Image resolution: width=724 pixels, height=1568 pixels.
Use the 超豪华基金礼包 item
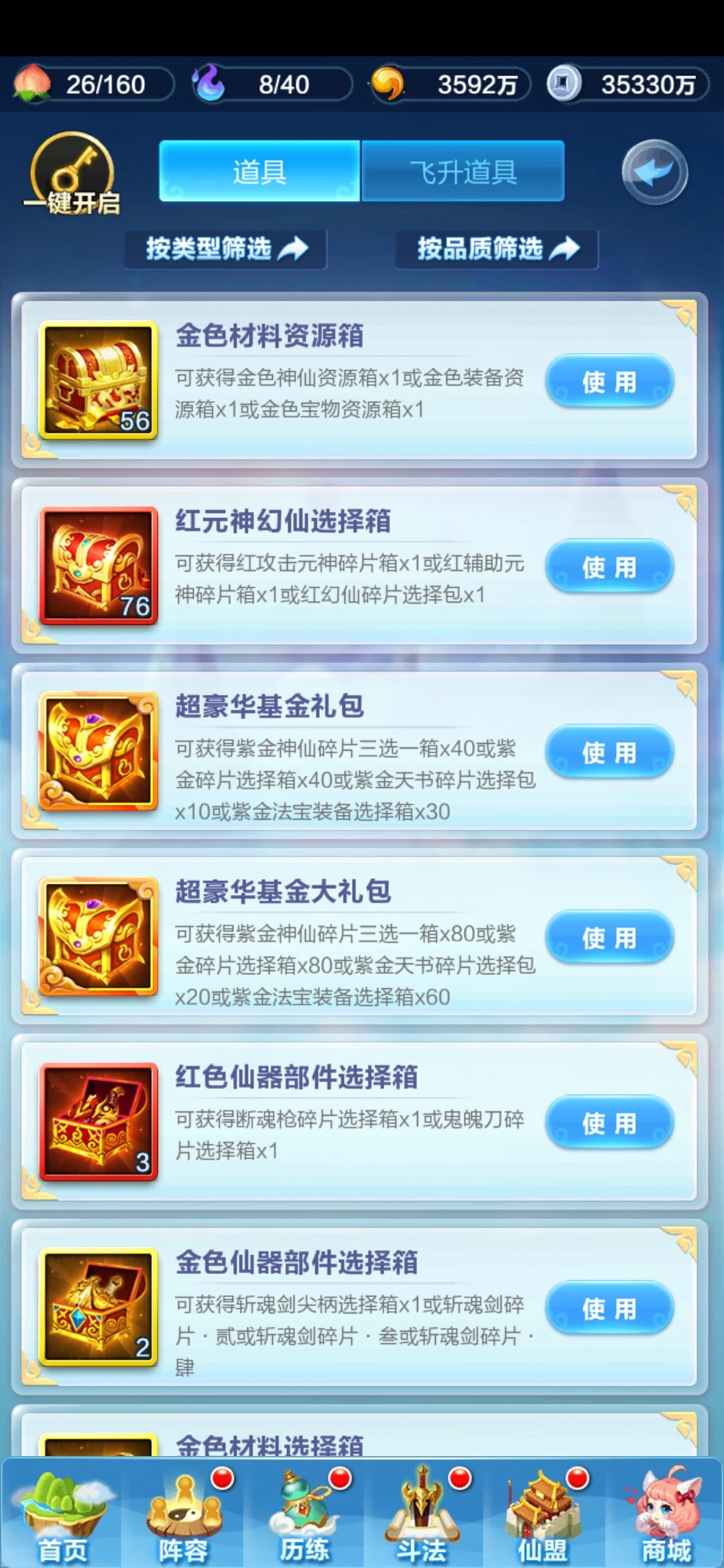coord(609,753)
